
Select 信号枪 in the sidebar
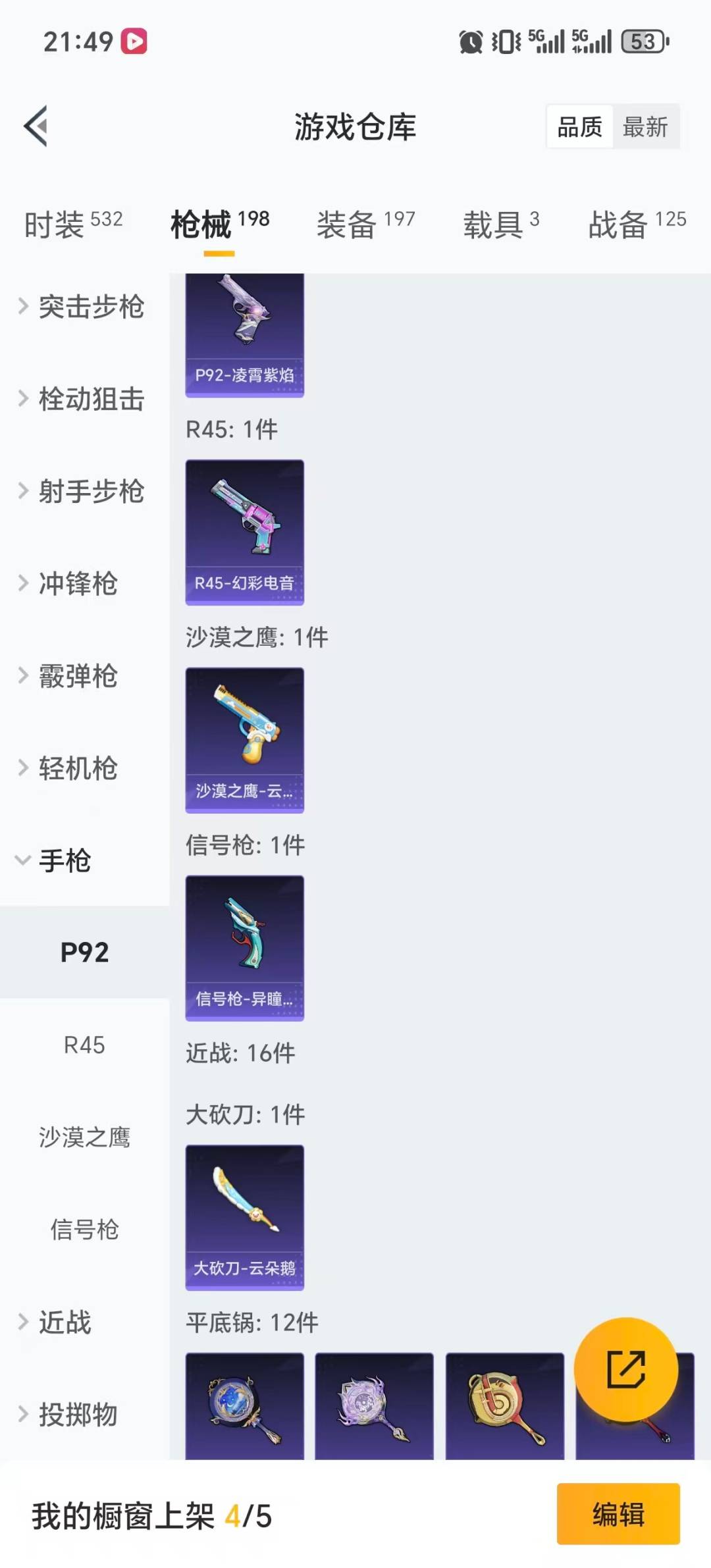tap(84, 1229)
